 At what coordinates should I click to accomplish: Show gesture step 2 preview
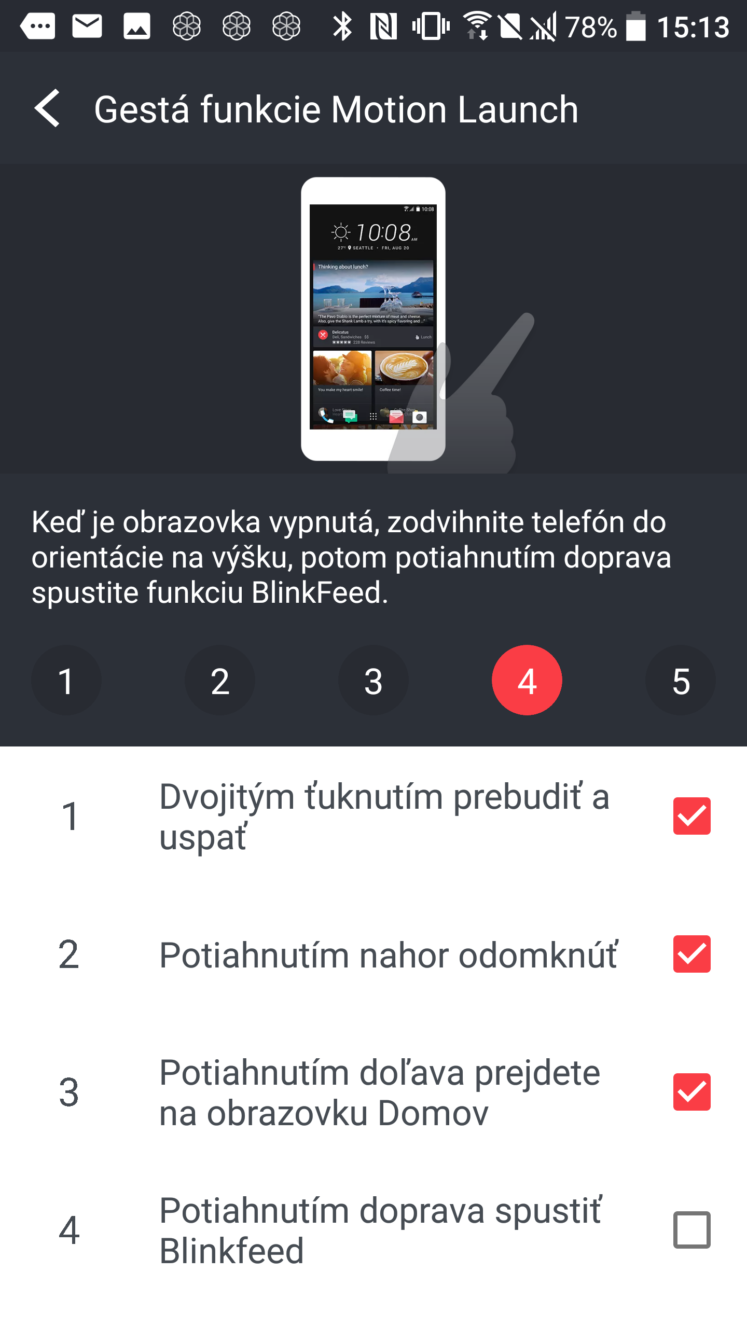(x=220, y=681)
